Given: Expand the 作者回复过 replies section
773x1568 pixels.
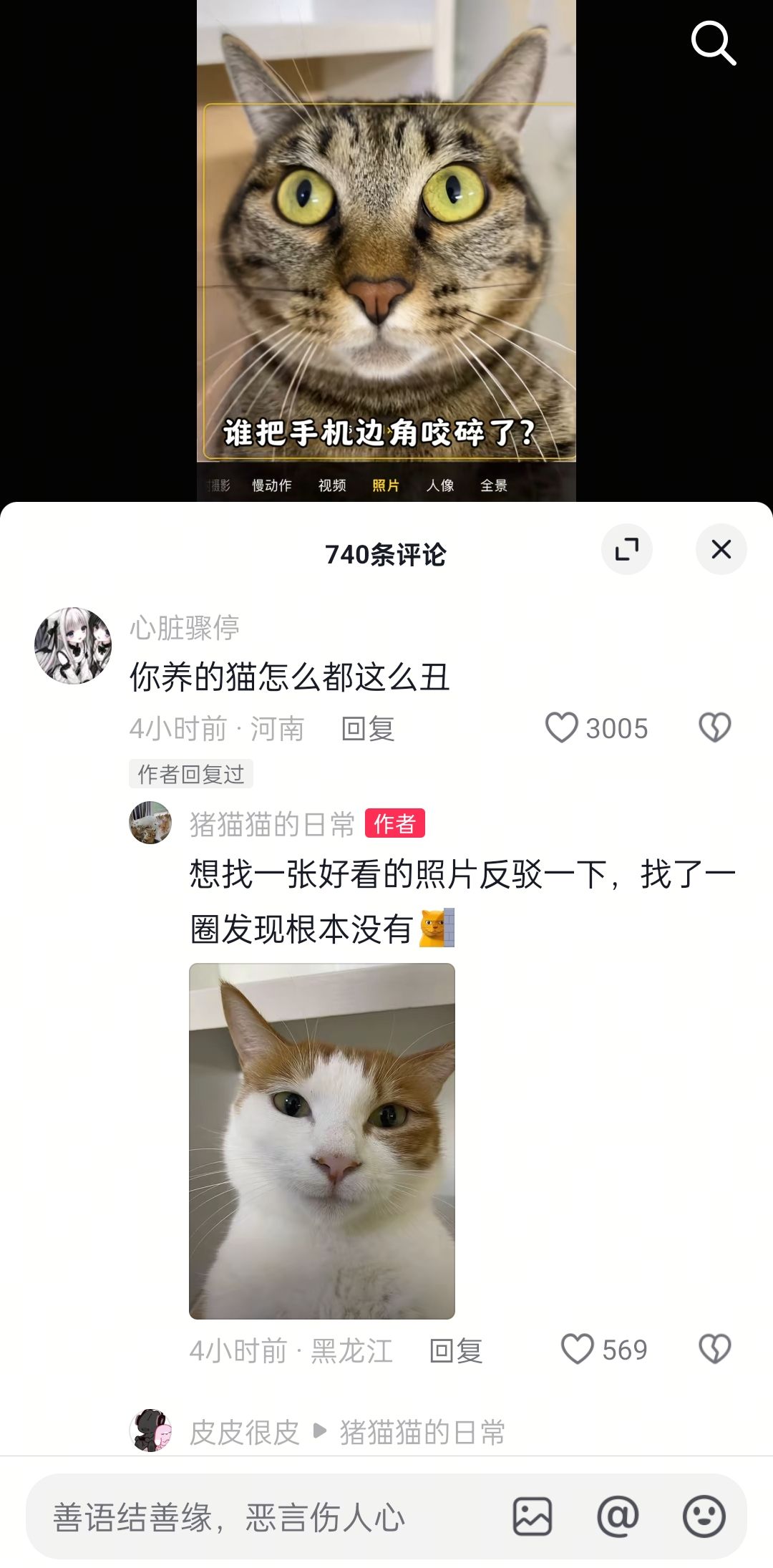Looking at the screenshot, I should tap(190, 775).
